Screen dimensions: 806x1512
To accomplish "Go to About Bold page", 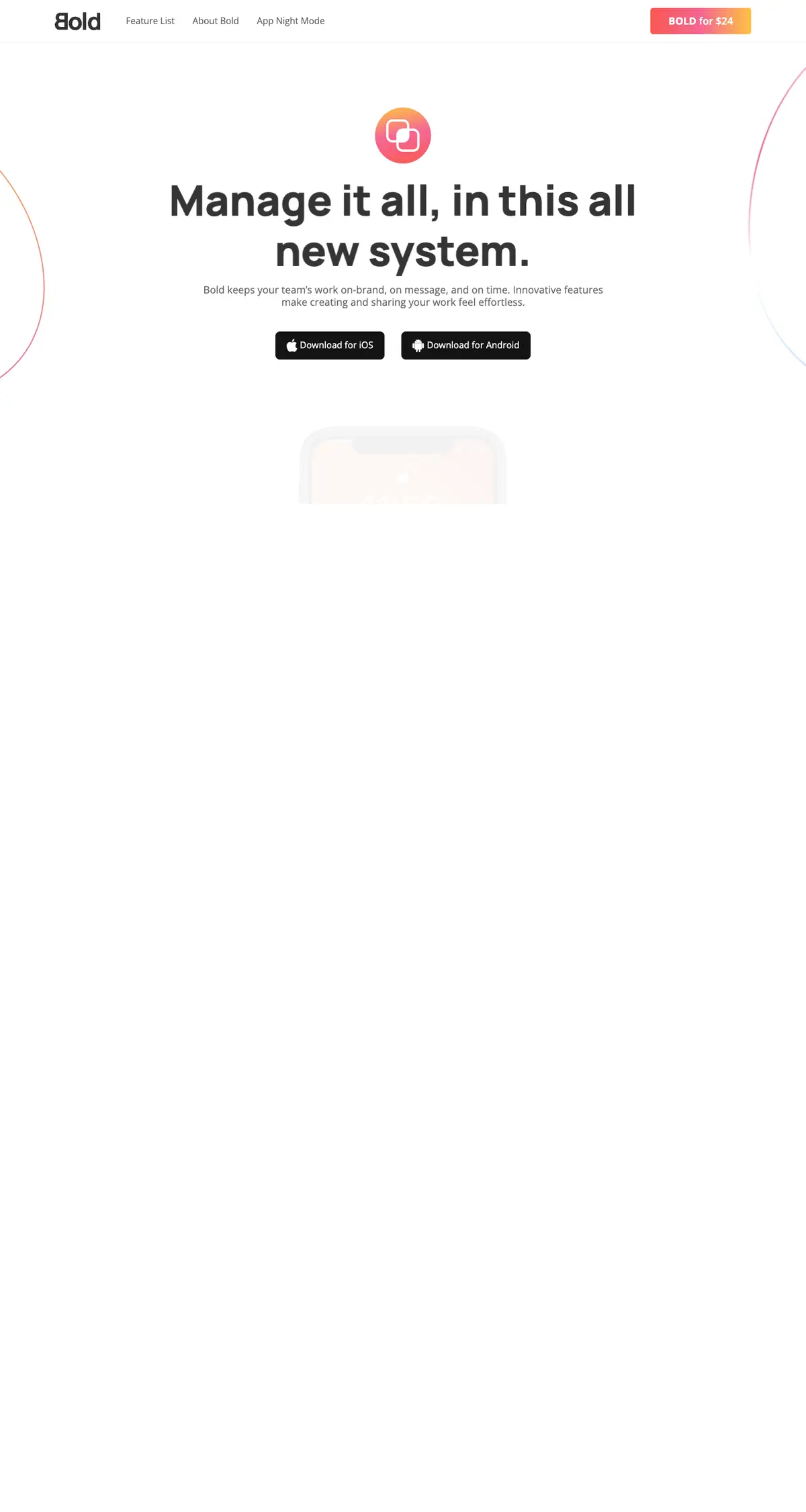I will [216, 21].
